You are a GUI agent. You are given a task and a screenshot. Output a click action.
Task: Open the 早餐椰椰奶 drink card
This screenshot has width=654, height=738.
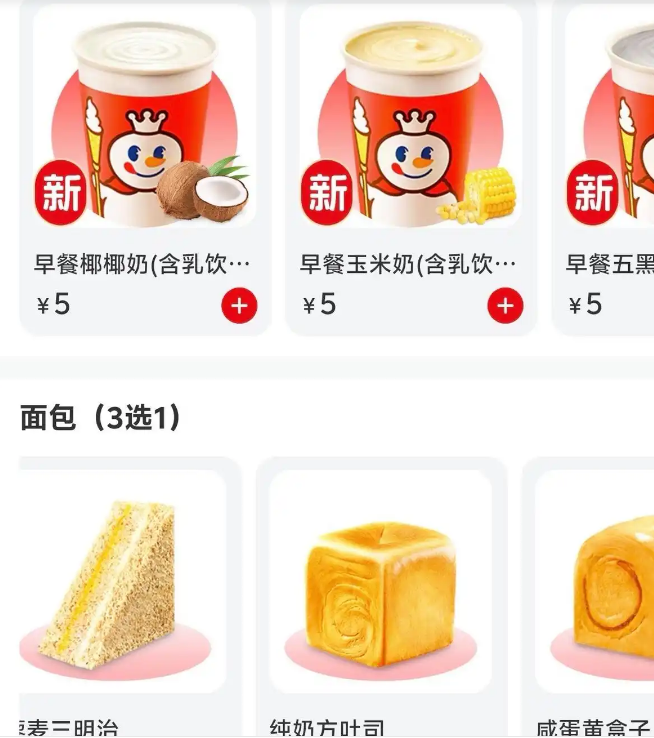pyautogui.click(x=144, y=130)
